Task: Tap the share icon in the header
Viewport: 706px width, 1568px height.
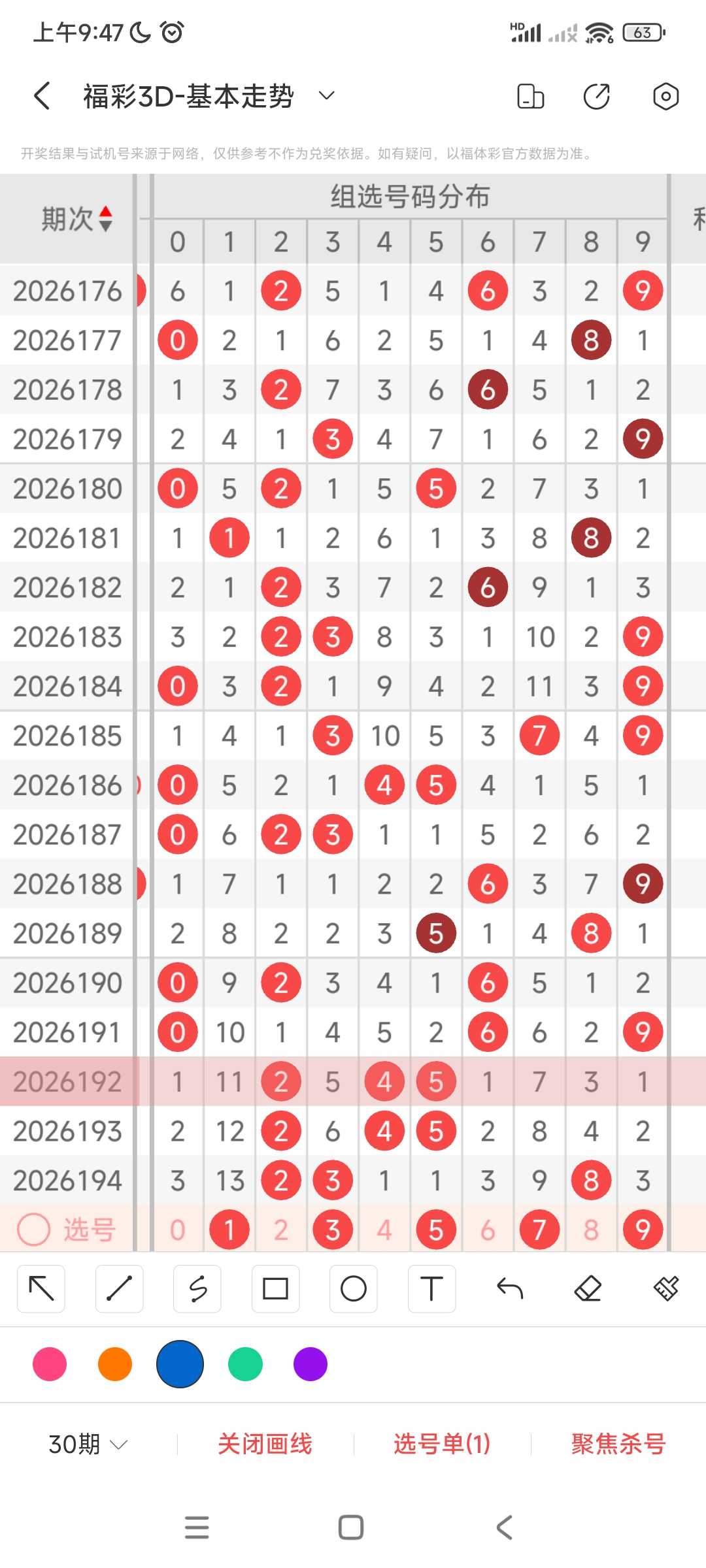Action: 597,96
